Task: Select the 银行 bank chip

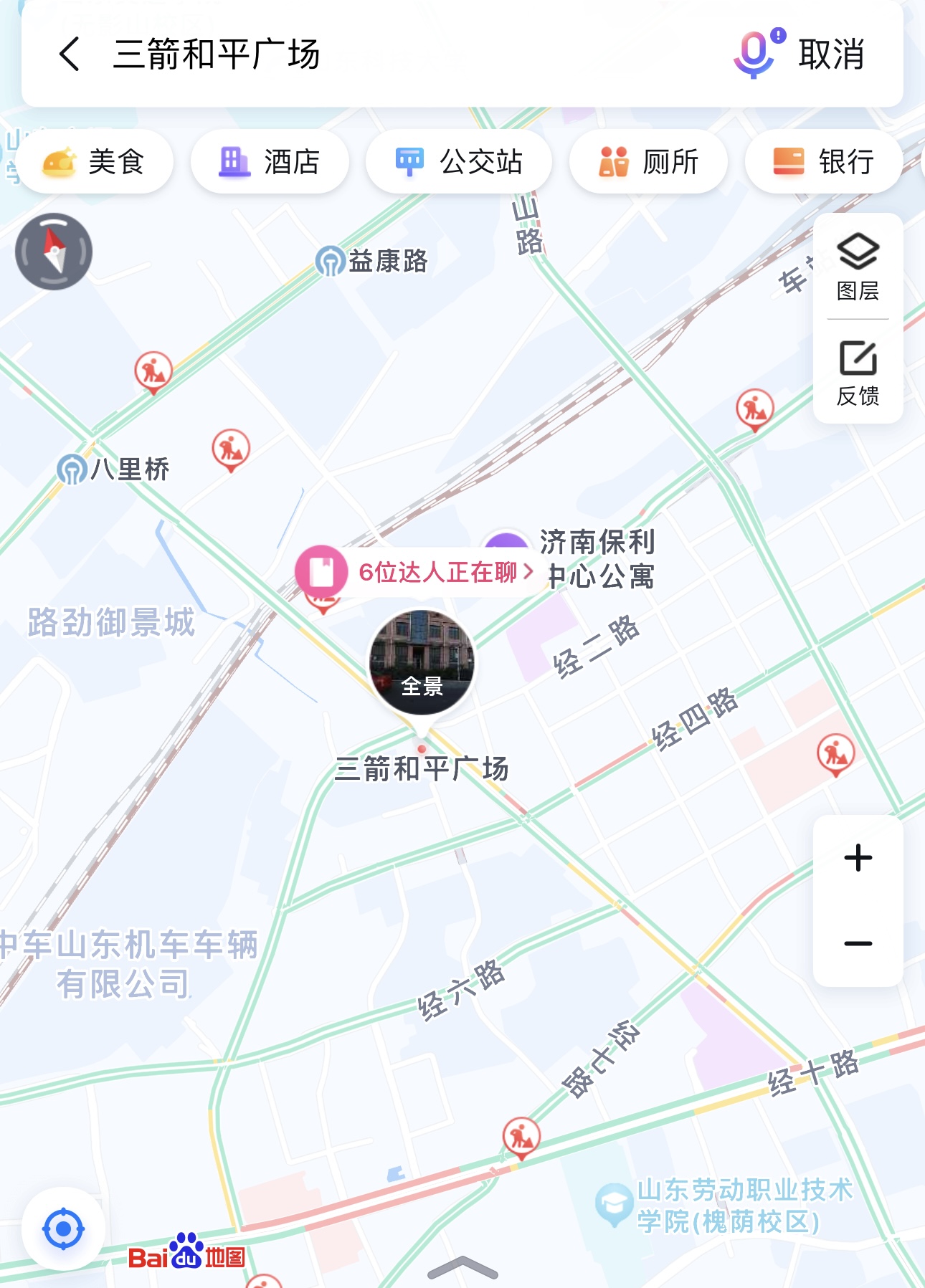Action: point(823,162)
